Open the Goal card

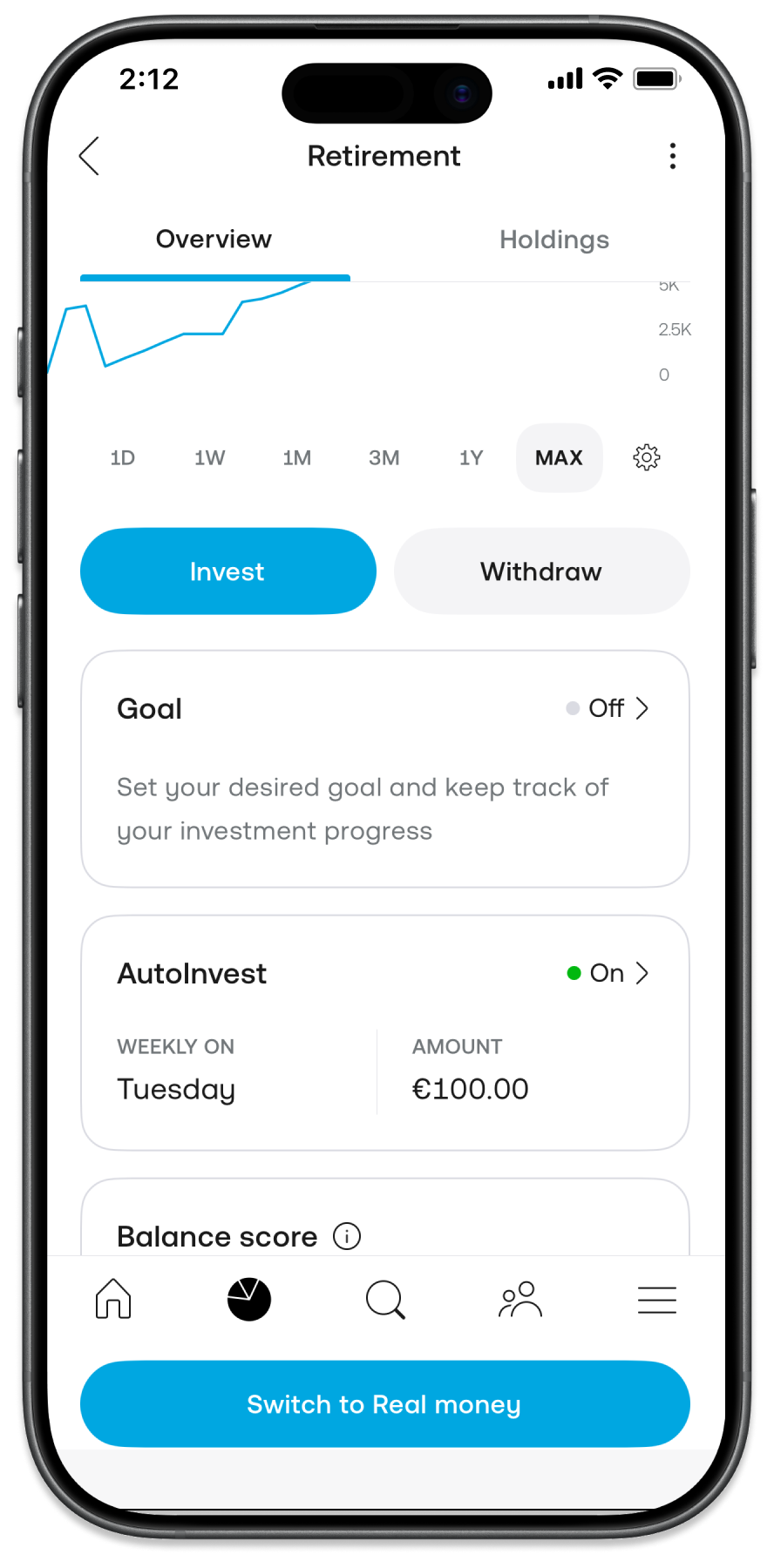tap(384, 768)
